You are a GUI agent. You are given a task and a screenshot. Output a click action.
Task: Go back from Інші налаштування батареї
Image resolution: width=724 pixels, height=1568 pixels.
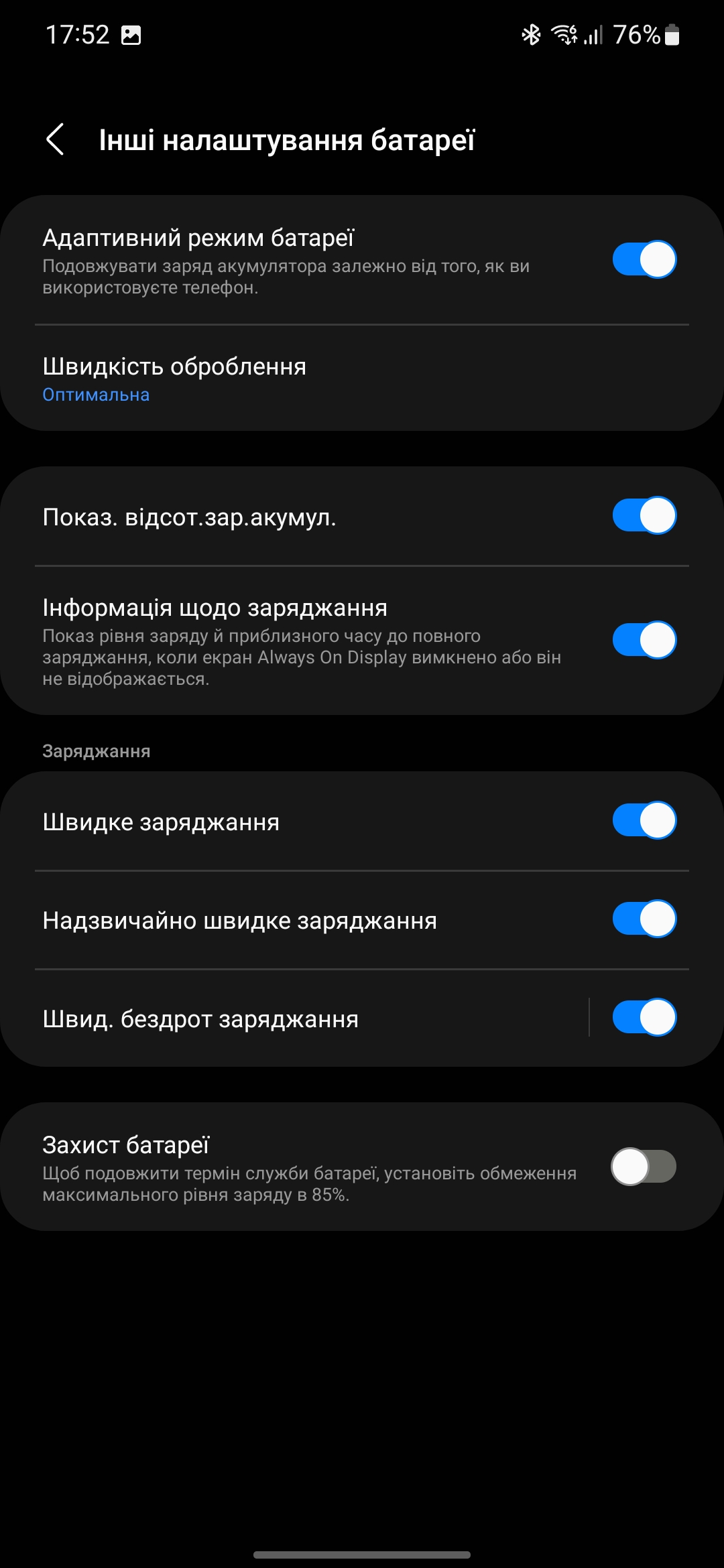coord(55,139)
